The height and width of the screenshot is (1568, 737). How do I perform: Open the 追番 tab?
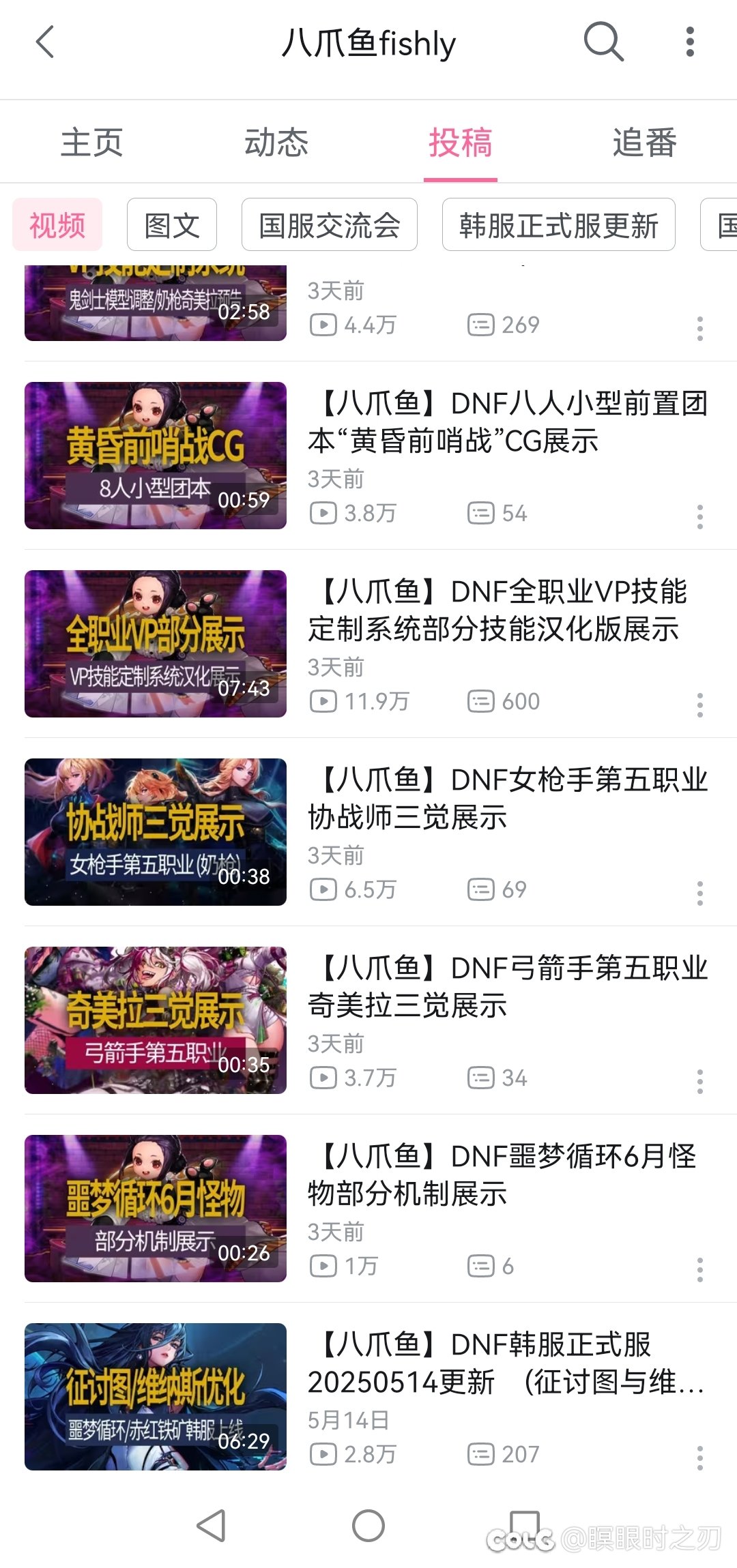coord(645,143)
